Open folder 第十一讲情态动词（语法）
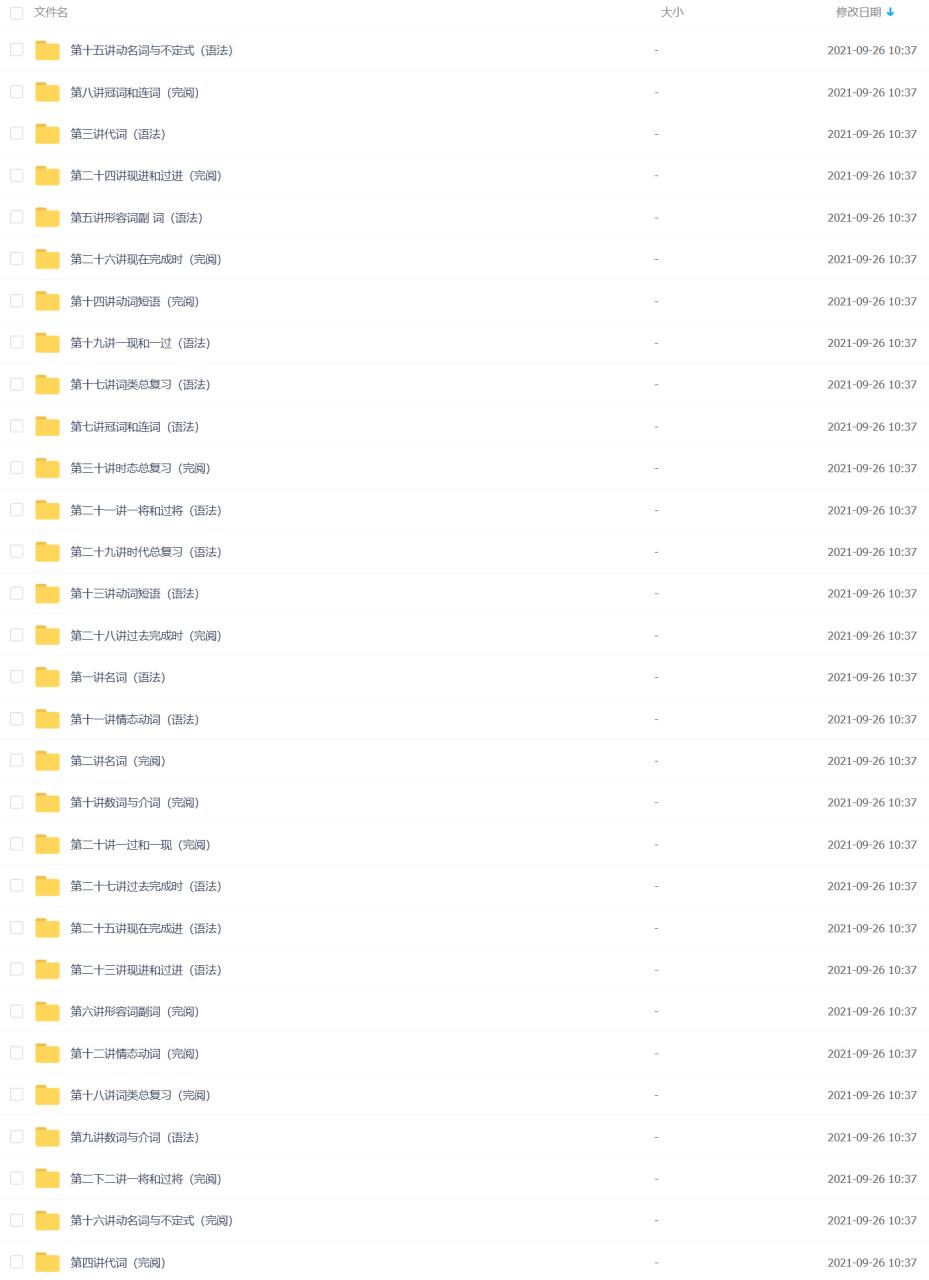Screen dimensions: 929x1280 (134, 719)
